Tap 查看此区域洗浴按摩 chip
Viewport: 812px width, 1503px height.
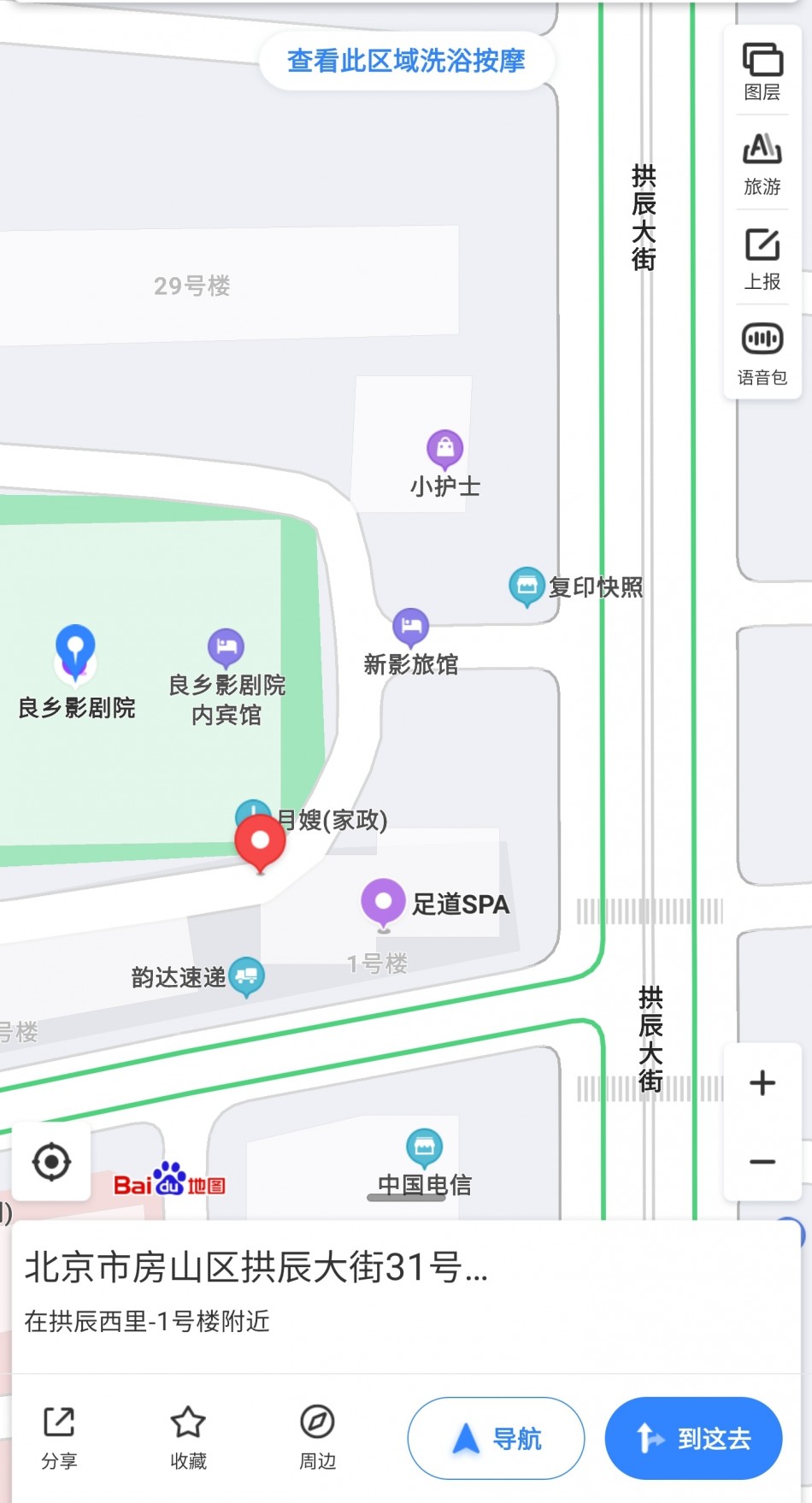click(x=406, y=61)
